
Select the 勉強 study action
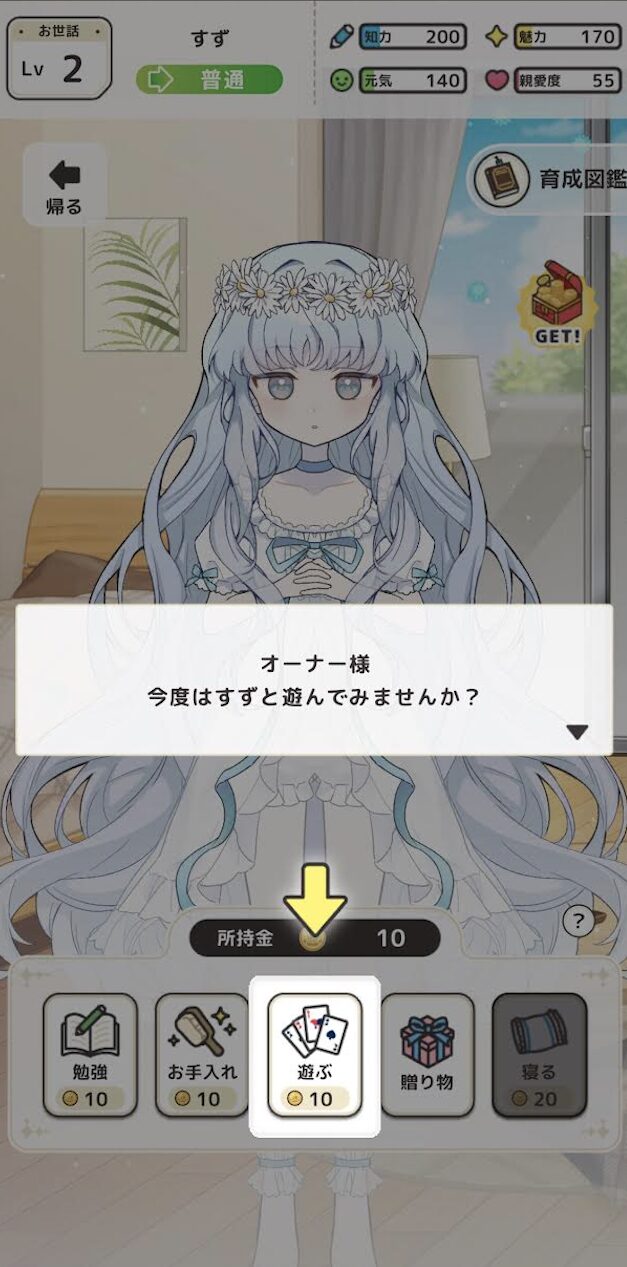[x=90, y=1054]
